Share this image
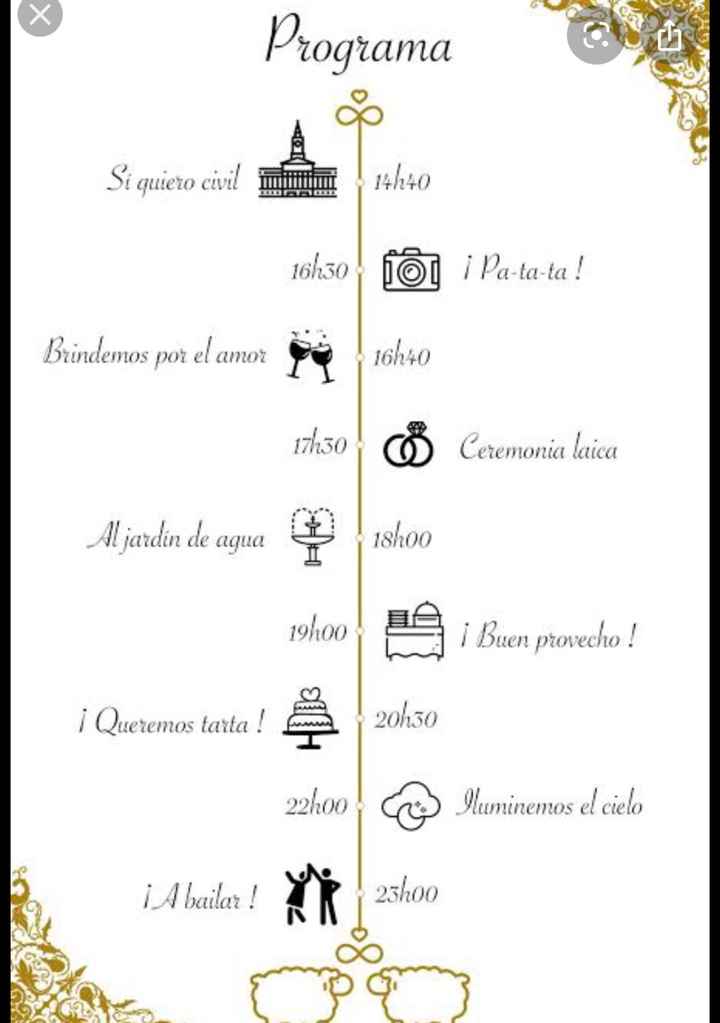This screenshot has width=720, height=1023. [670, 38]
